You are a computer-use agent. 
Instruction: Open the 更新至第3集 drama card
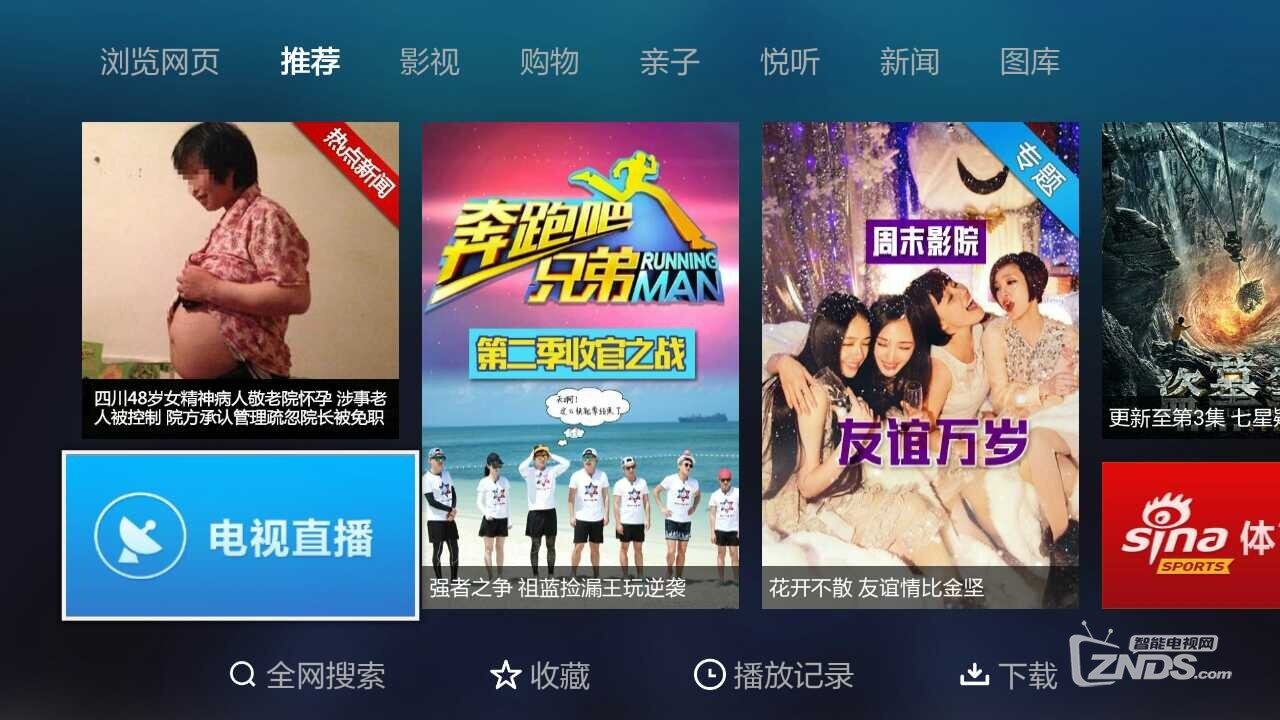coord(1190,280)
